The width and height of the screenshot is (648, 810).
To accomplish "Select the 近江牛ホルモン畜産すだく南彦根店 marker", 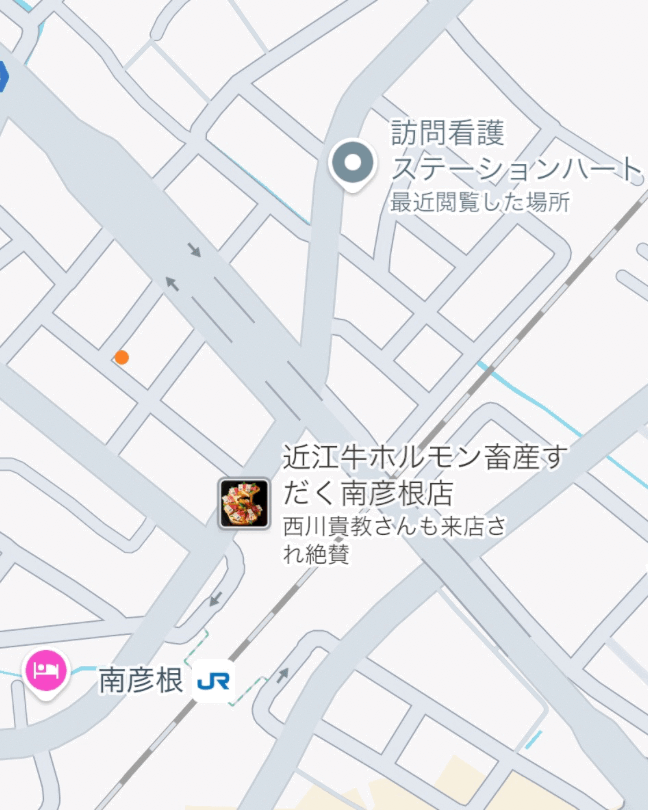I will (x=244, y=502).
